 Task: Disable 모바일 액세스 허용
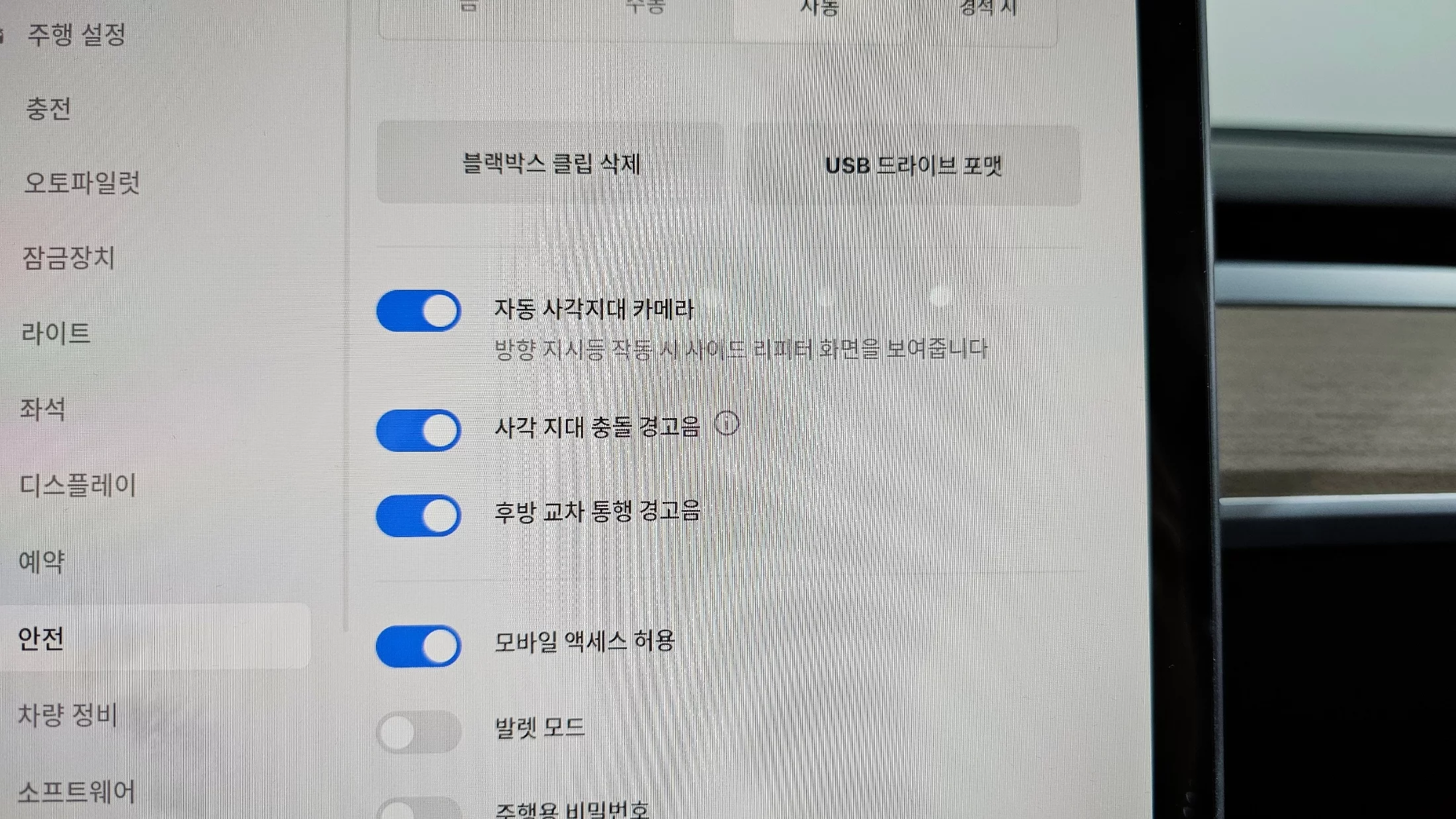coord(419,646)
